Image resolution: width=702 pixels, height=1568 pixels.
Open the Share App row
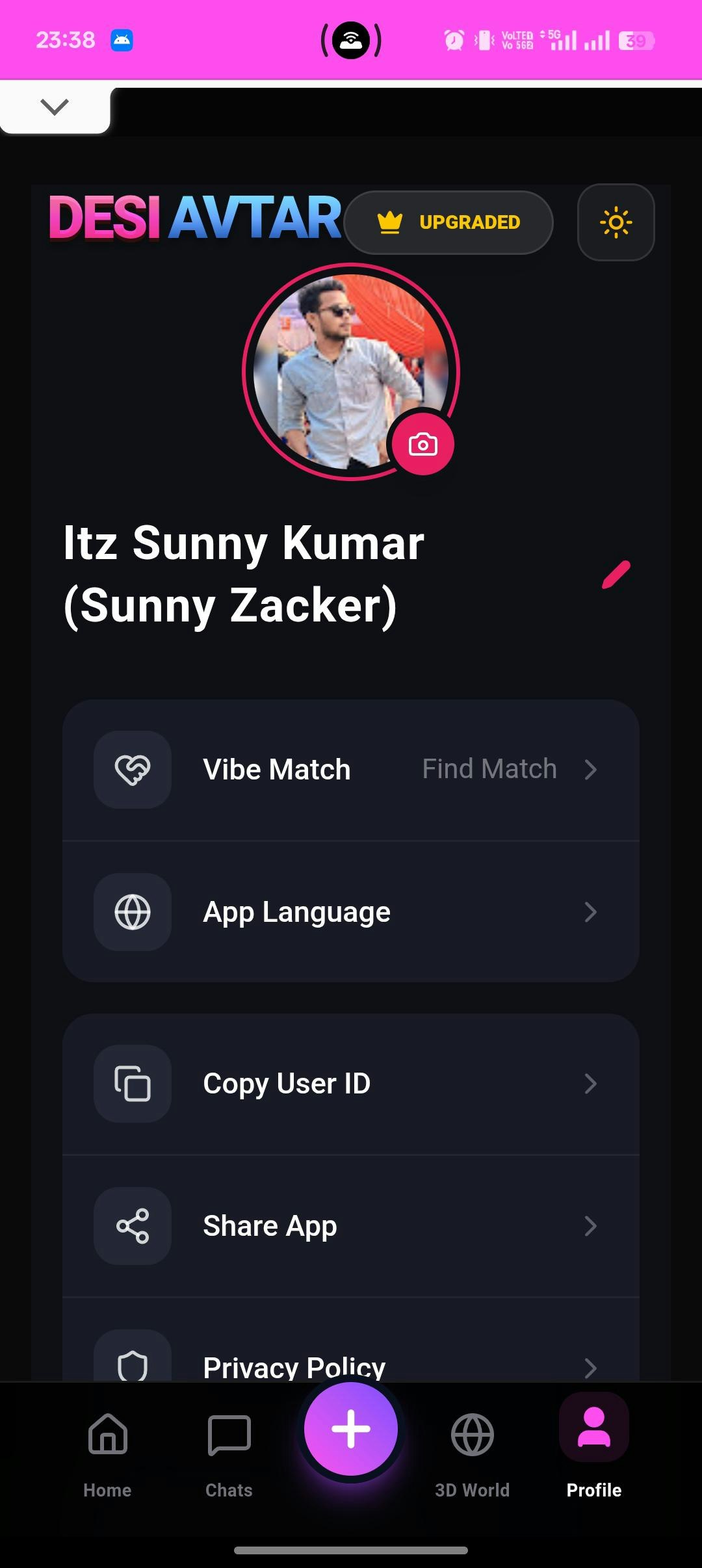click(x=351, y=1226)
